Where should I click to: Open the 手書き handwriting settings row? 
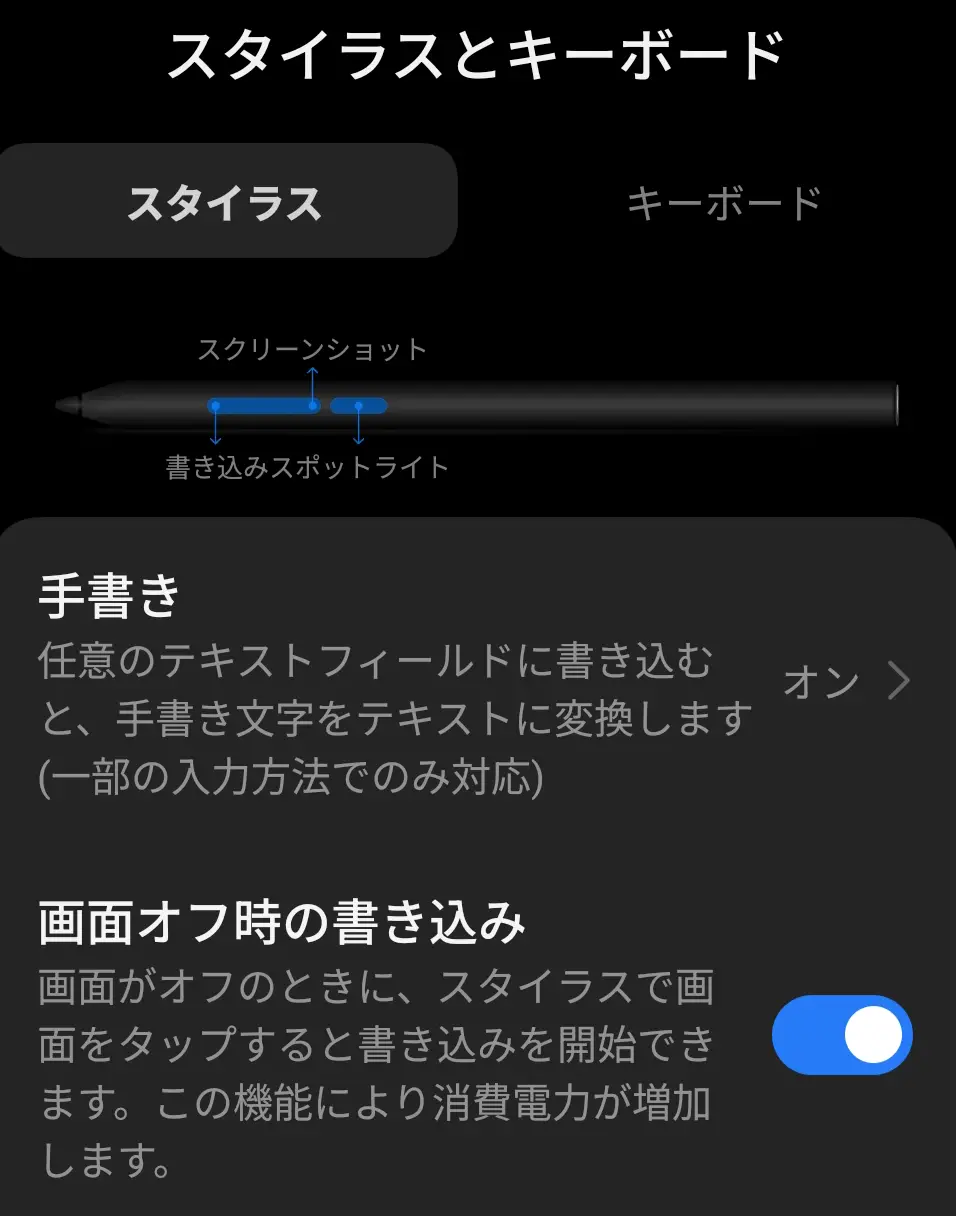[x=400, y=680]
